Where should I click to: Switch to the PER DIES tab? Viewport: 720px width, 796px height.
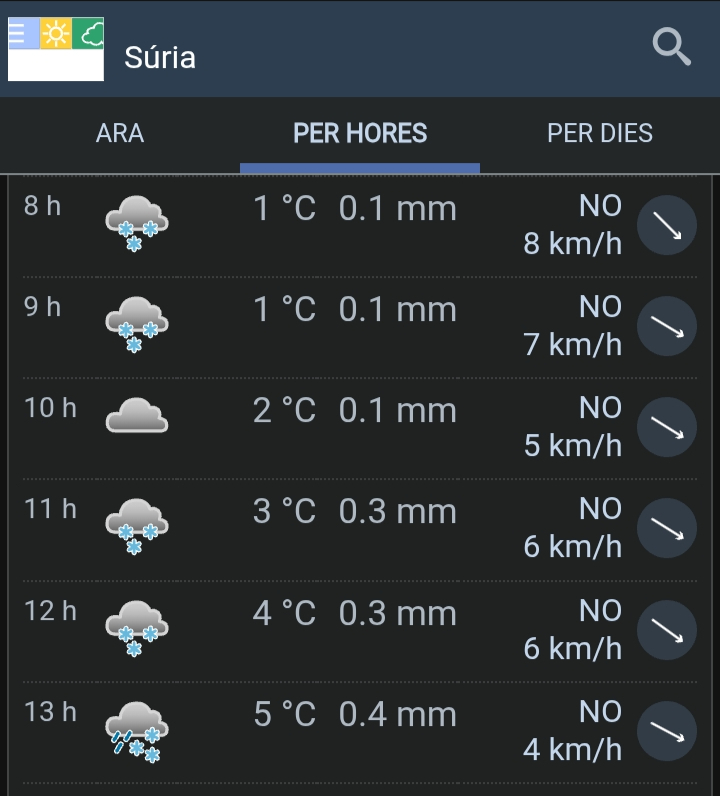coord(600,134)
